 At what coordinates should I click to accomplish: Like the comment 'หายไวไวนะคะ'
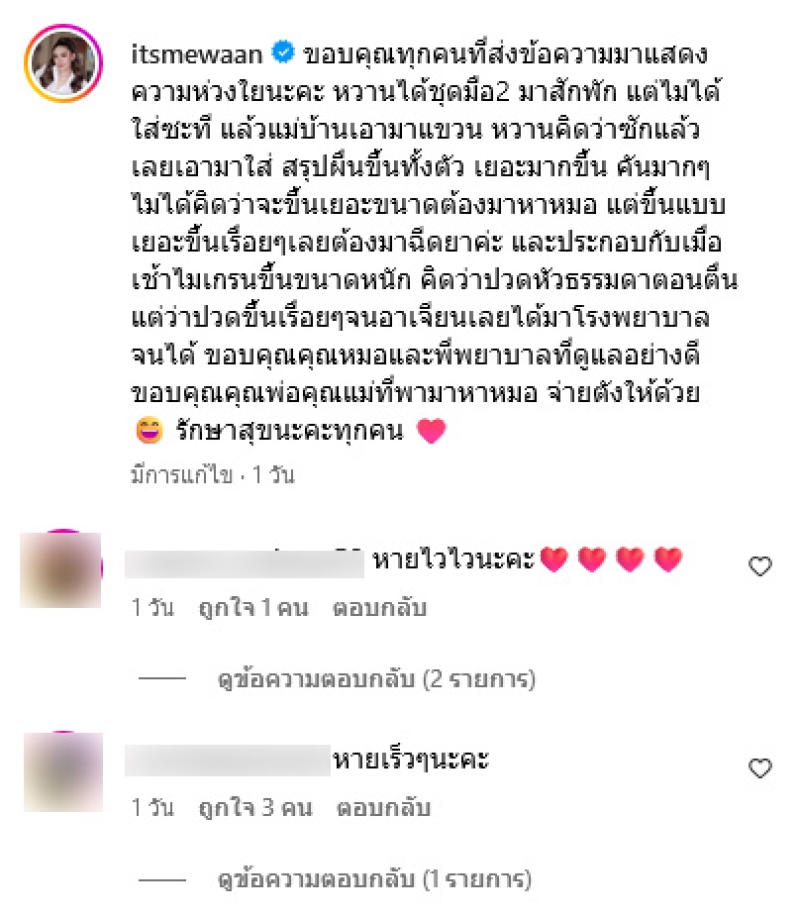[x=760, y=567]
